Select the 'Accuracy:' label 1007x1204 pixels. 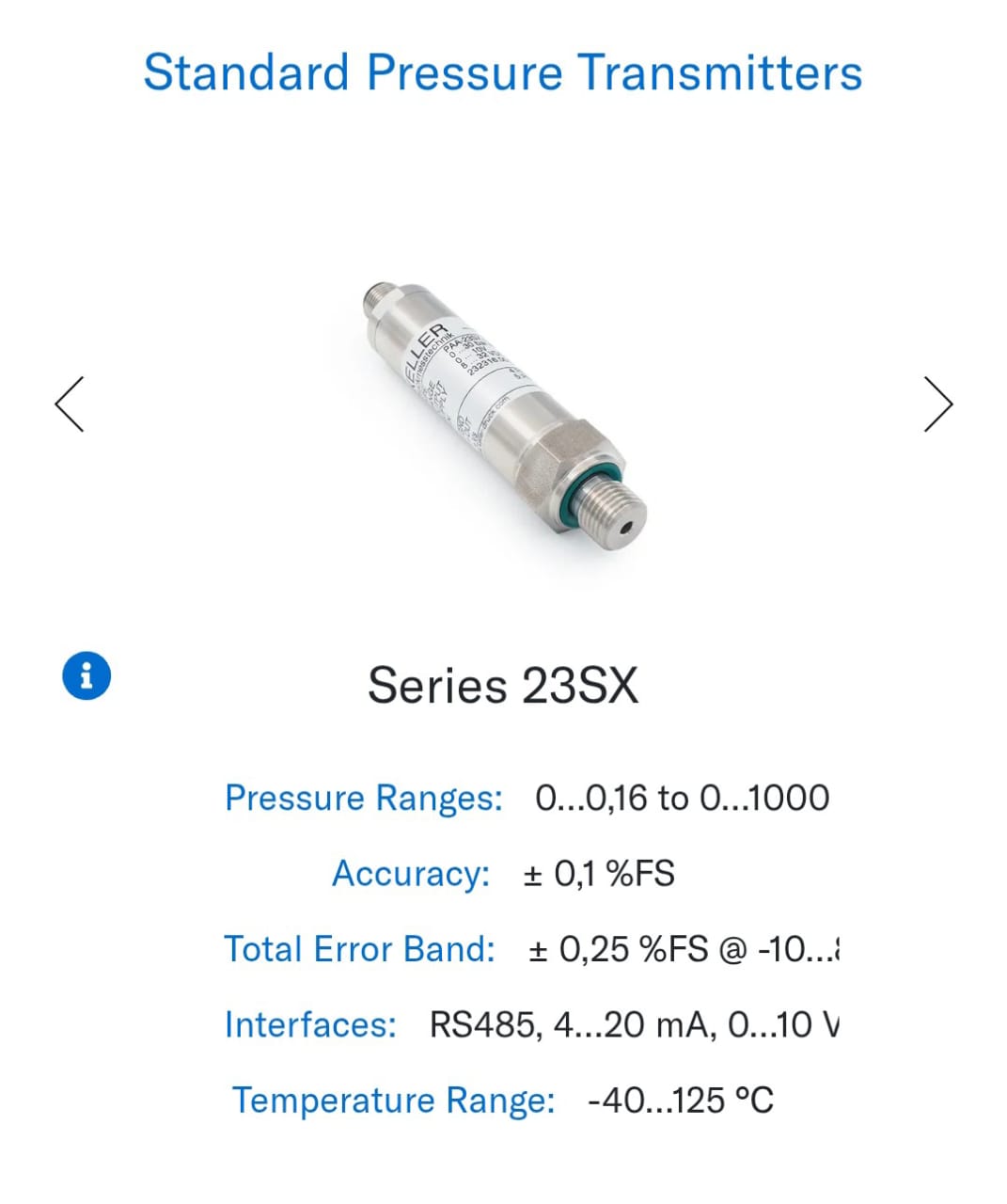click(x=410, y=874)
